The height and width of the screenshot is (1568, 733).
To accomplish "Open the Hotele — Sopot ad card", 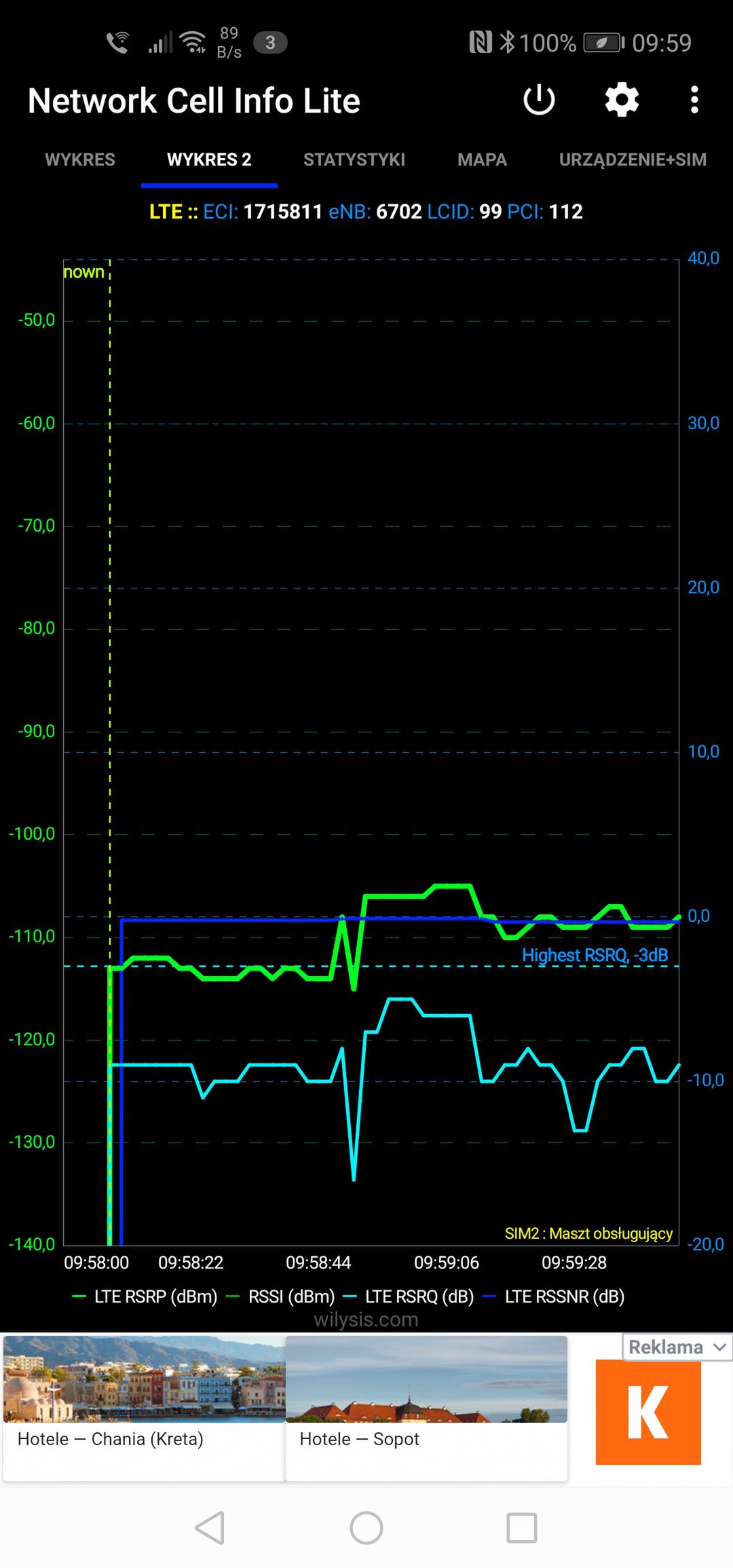I will tap(426, 1408).
